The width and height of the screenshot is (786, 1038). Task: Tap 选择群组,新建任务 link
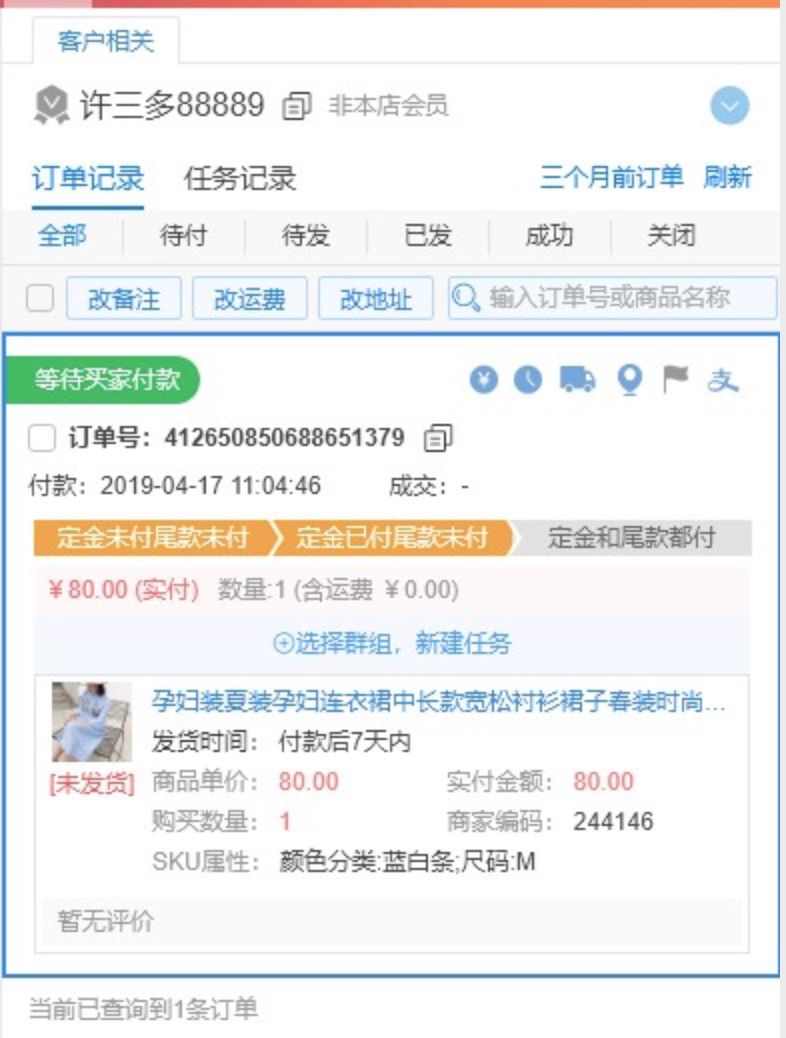(392, 643)
